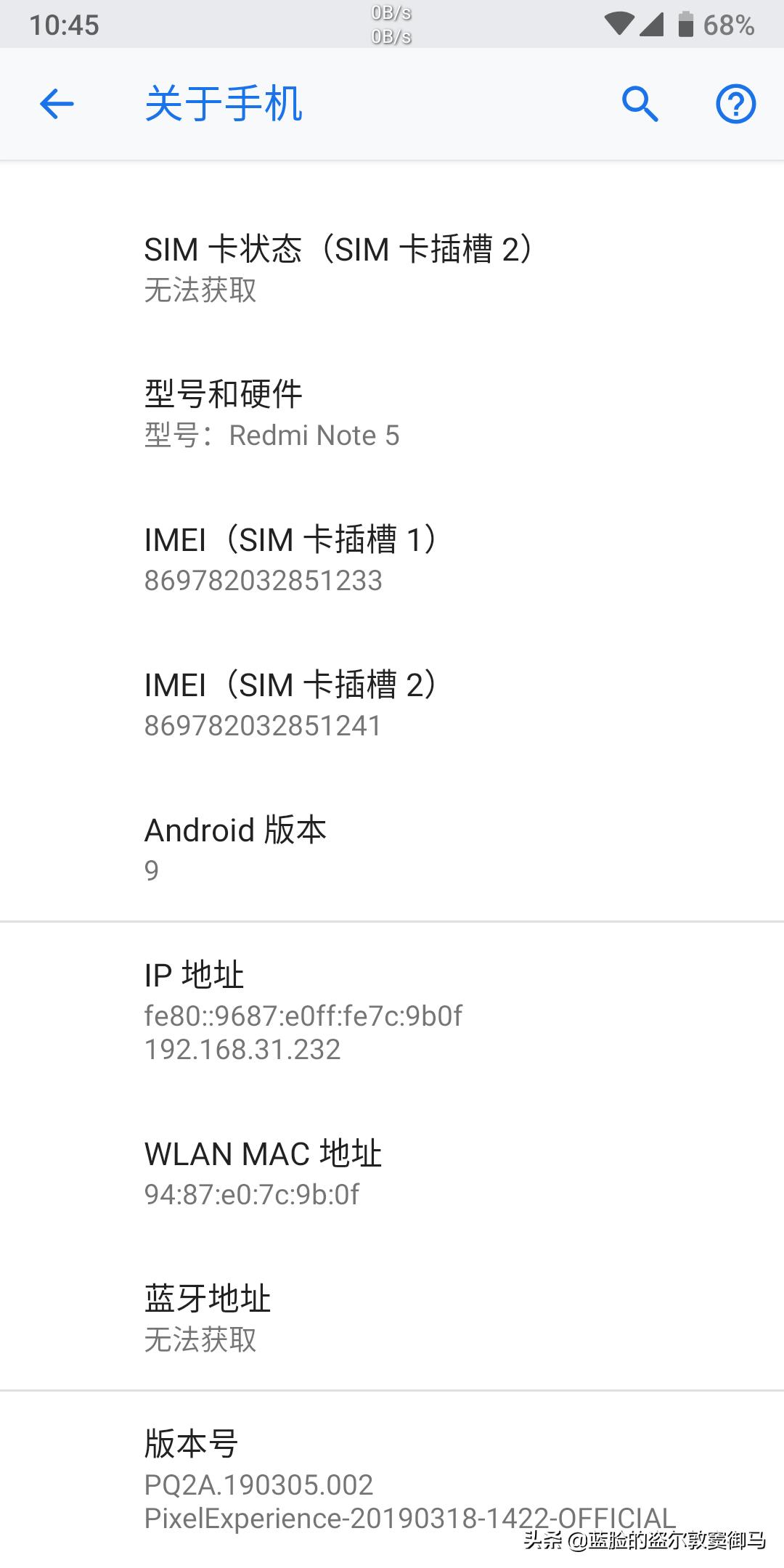This screenshot has height=1568, width=784.
Task: Tap the IPv6 address fe80::9687:e0ff:fe7c:9b0f
Action: pyautogui.click(x=303, y=1016)
